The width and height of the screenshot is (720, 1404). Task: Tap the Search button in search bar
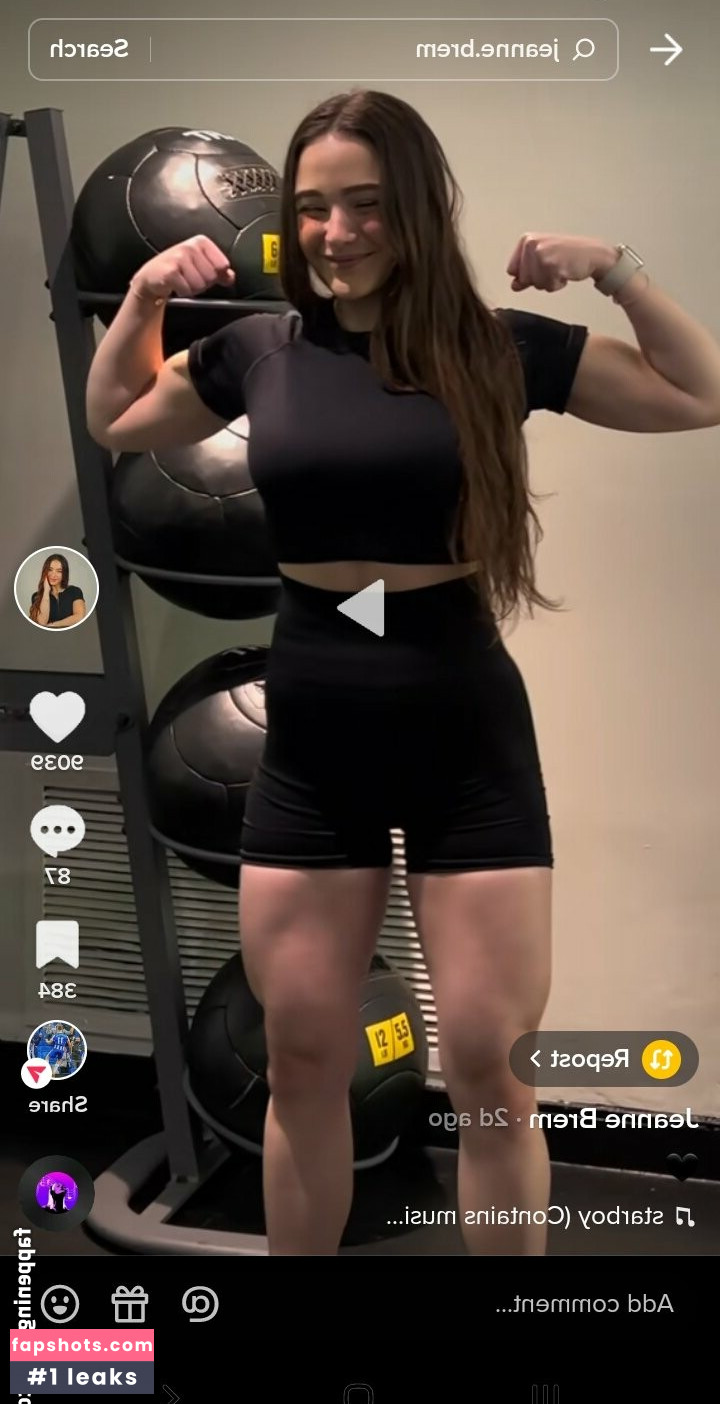coord(90,49)
